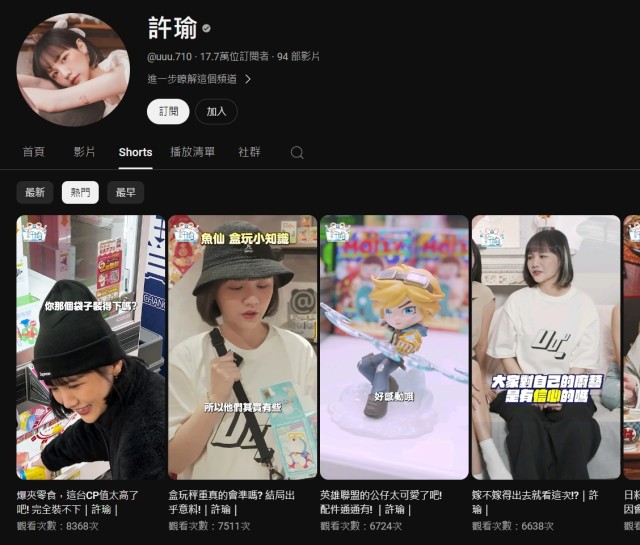Select the 熱門 filter chip
640x545 pixels.
(x=80, y=192)
